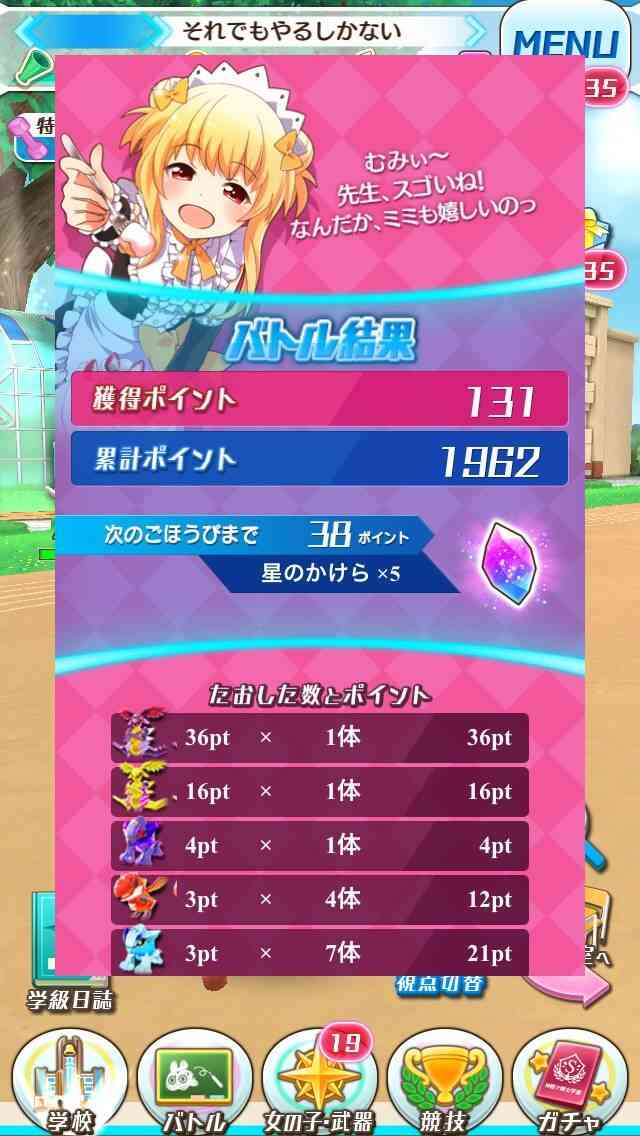Switch to the バトル tab
The width and height of the screenshot is (640, 1136).
point(194,1081)
